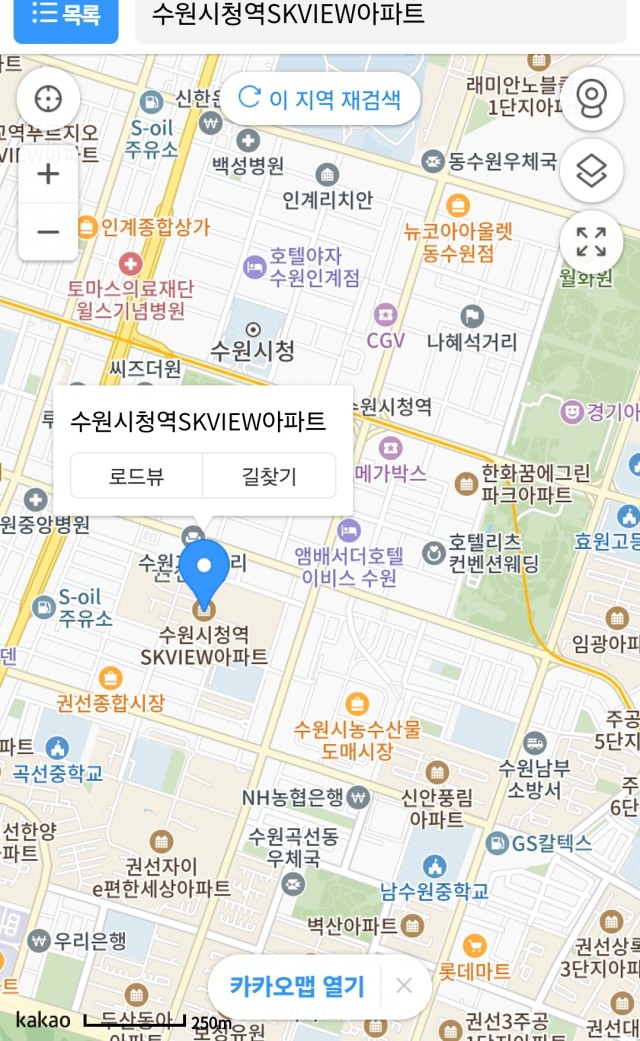Image resolution: width=640 pixels, height=1041 pixels.
Task: Get directions with 길찾기
Action: [269, 475]
